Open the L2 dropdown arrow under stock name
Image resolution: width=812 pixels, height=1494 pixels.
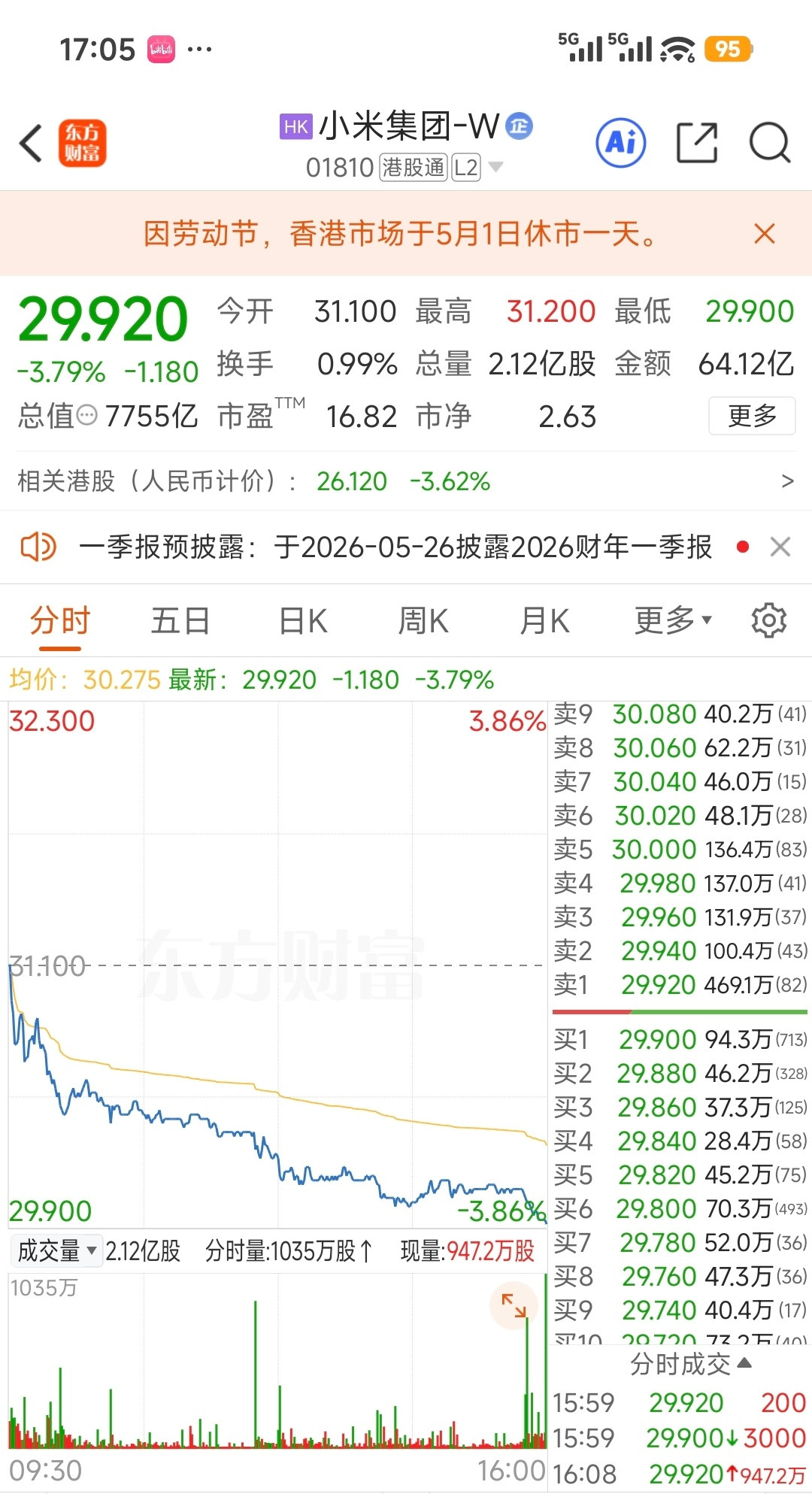496,167
